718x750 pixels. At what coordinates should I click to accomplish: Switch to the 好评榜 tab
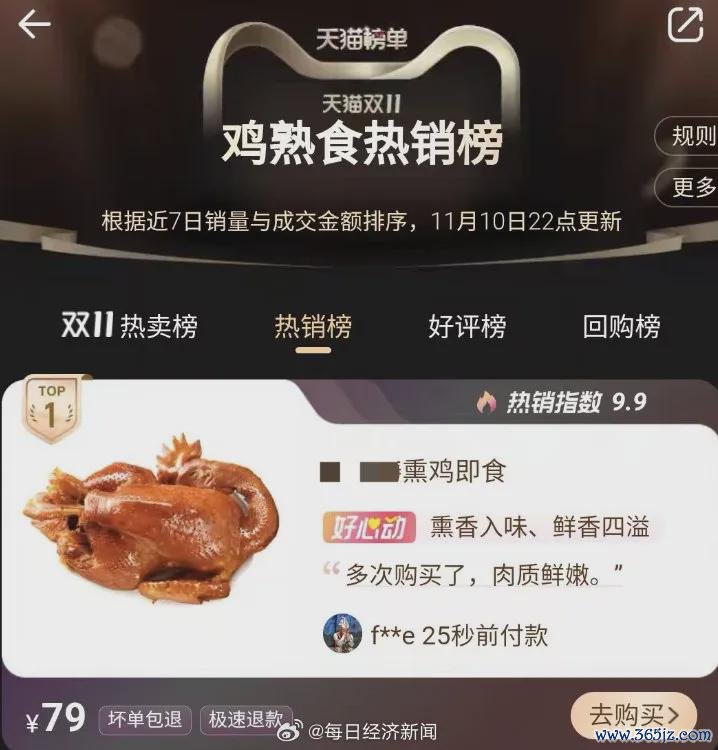(x=467, y=326)
